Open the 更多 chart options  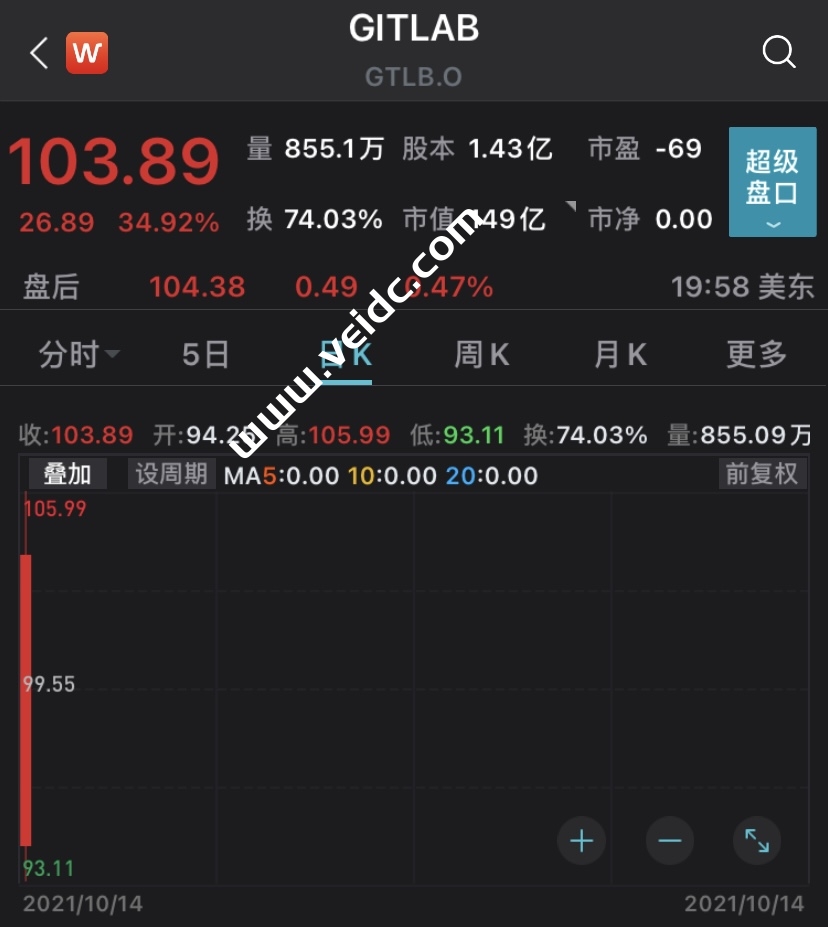pos(757,354)
